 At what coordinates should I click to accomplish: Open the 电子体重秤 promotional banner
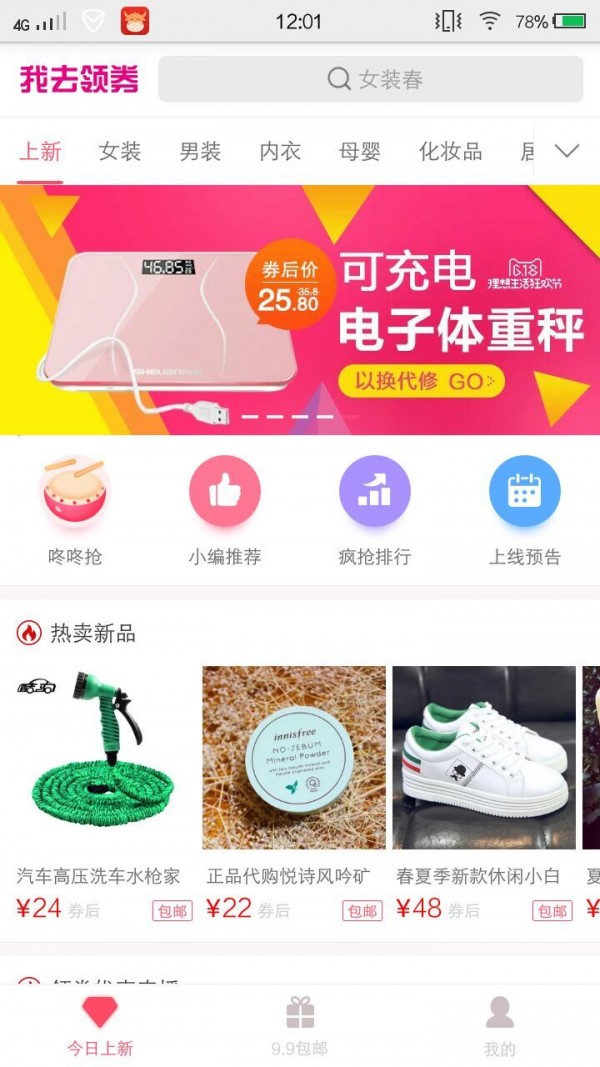pyautogui.click(x=300, y=310)
